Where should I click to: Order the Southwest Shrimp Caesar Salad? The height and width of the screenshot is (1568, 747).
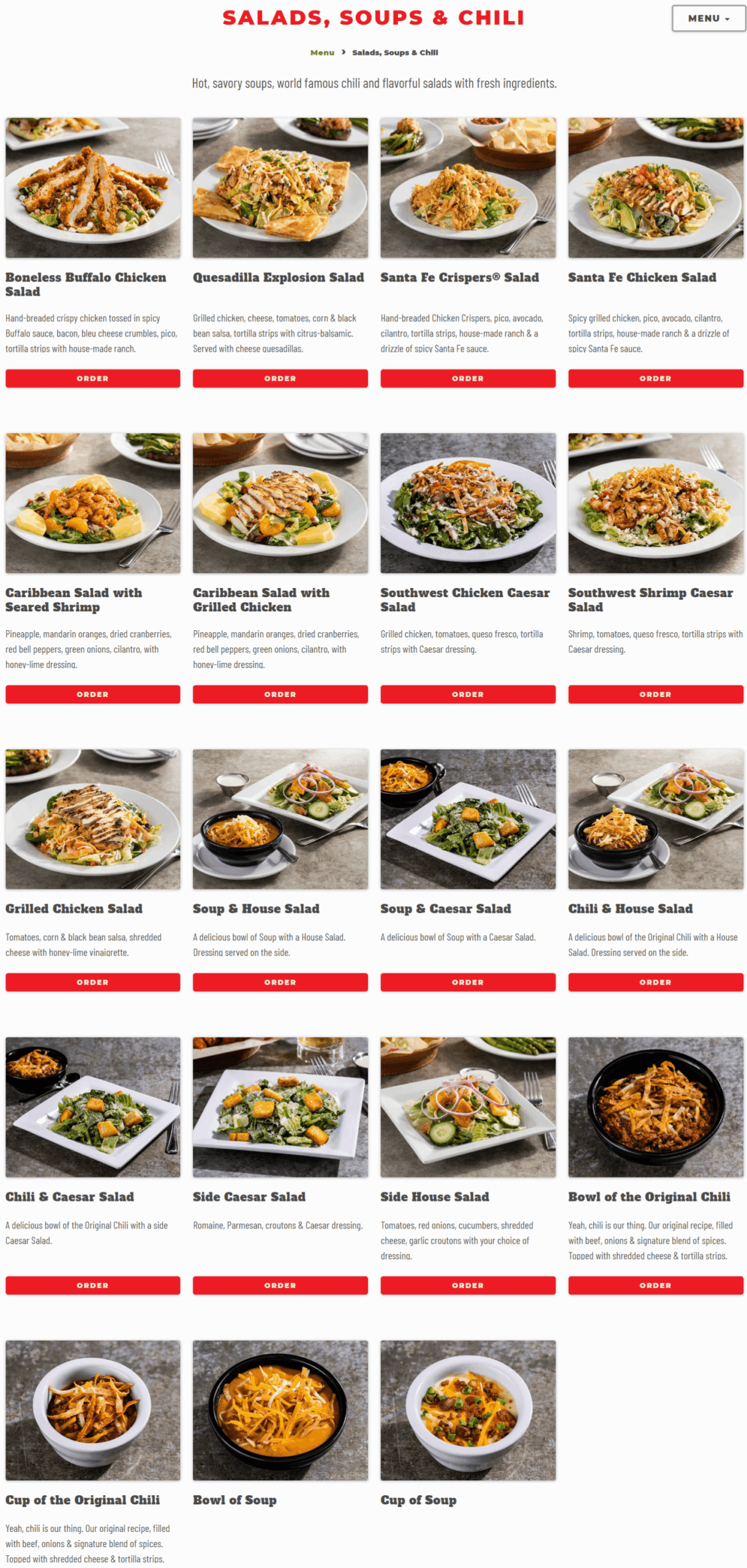[655, 694]
